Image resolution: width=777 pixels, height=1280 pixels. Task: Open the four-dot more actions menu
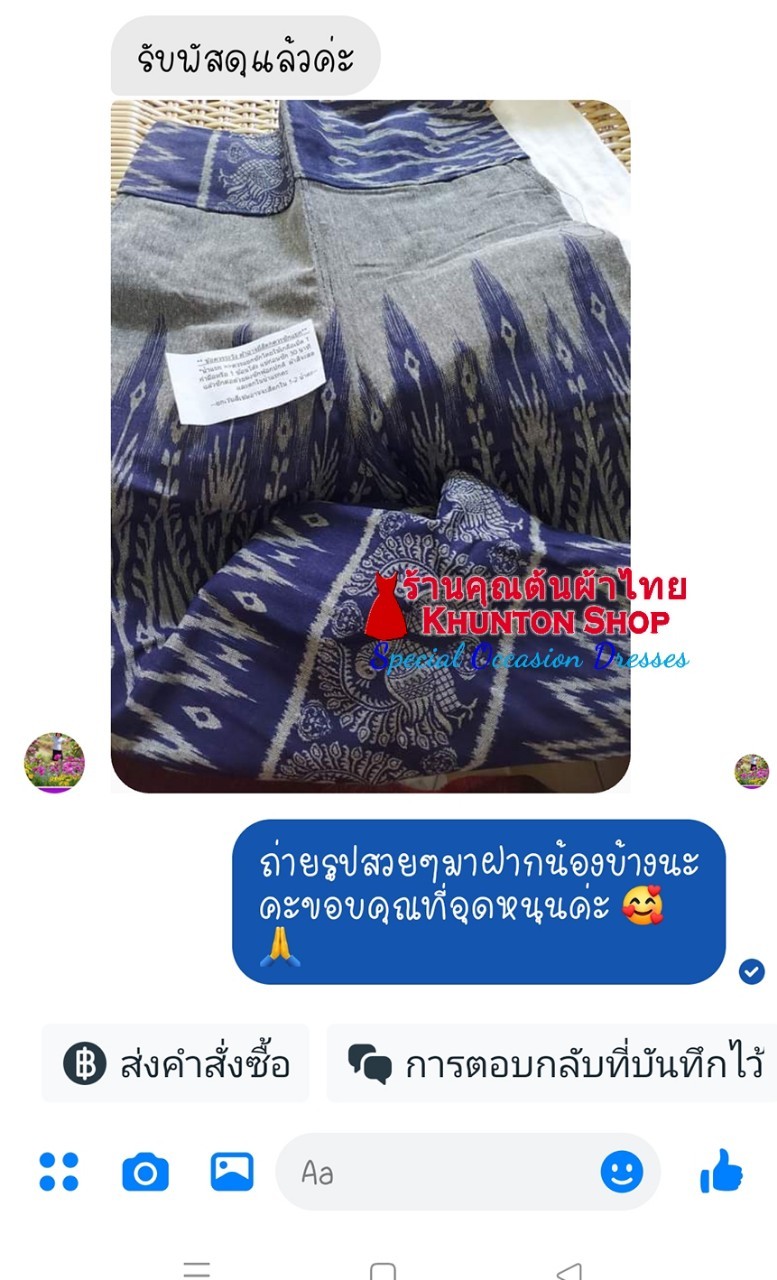pyautogui.click(x=59, y=1172)
